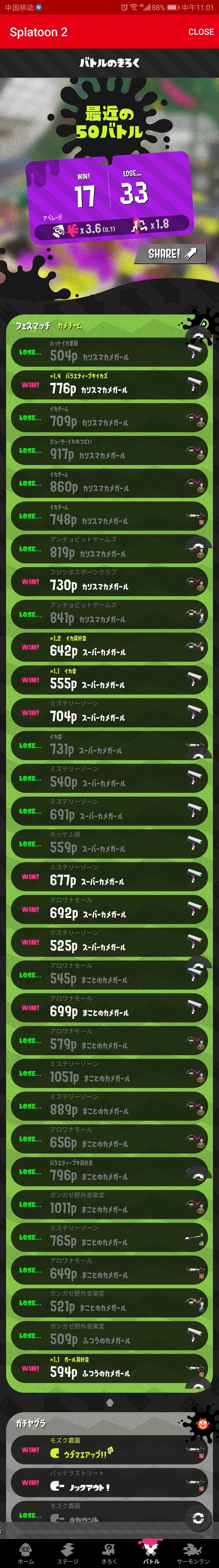Image resolution: width=219 pixels, height=1568 pixels.
Task: Close the Splatoon 2 screen
Action: (x=201, y=32)
